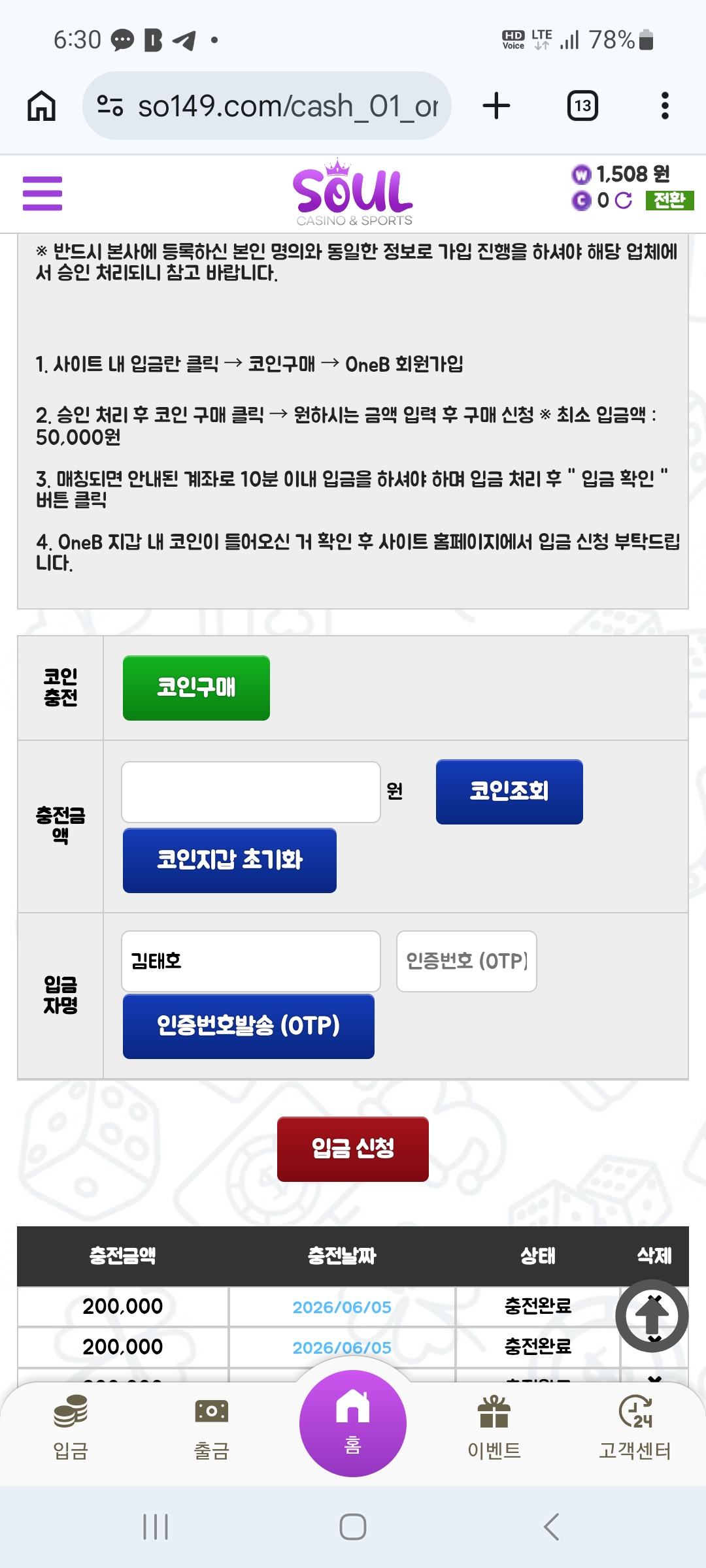Switch to the 입금 tab

coord(71,1429)
